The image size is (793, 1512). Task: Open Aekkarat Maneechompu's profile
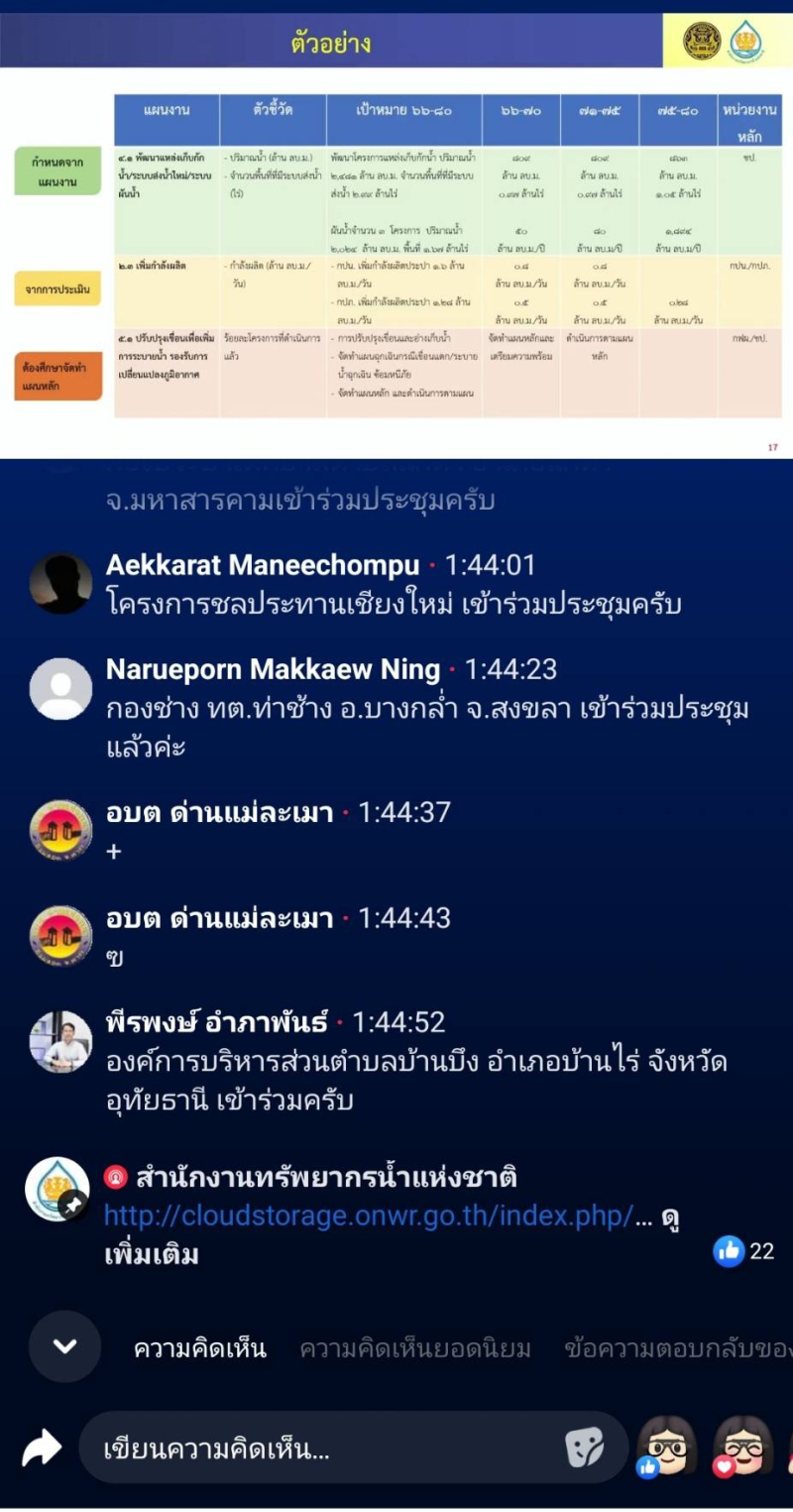(263, 565)
